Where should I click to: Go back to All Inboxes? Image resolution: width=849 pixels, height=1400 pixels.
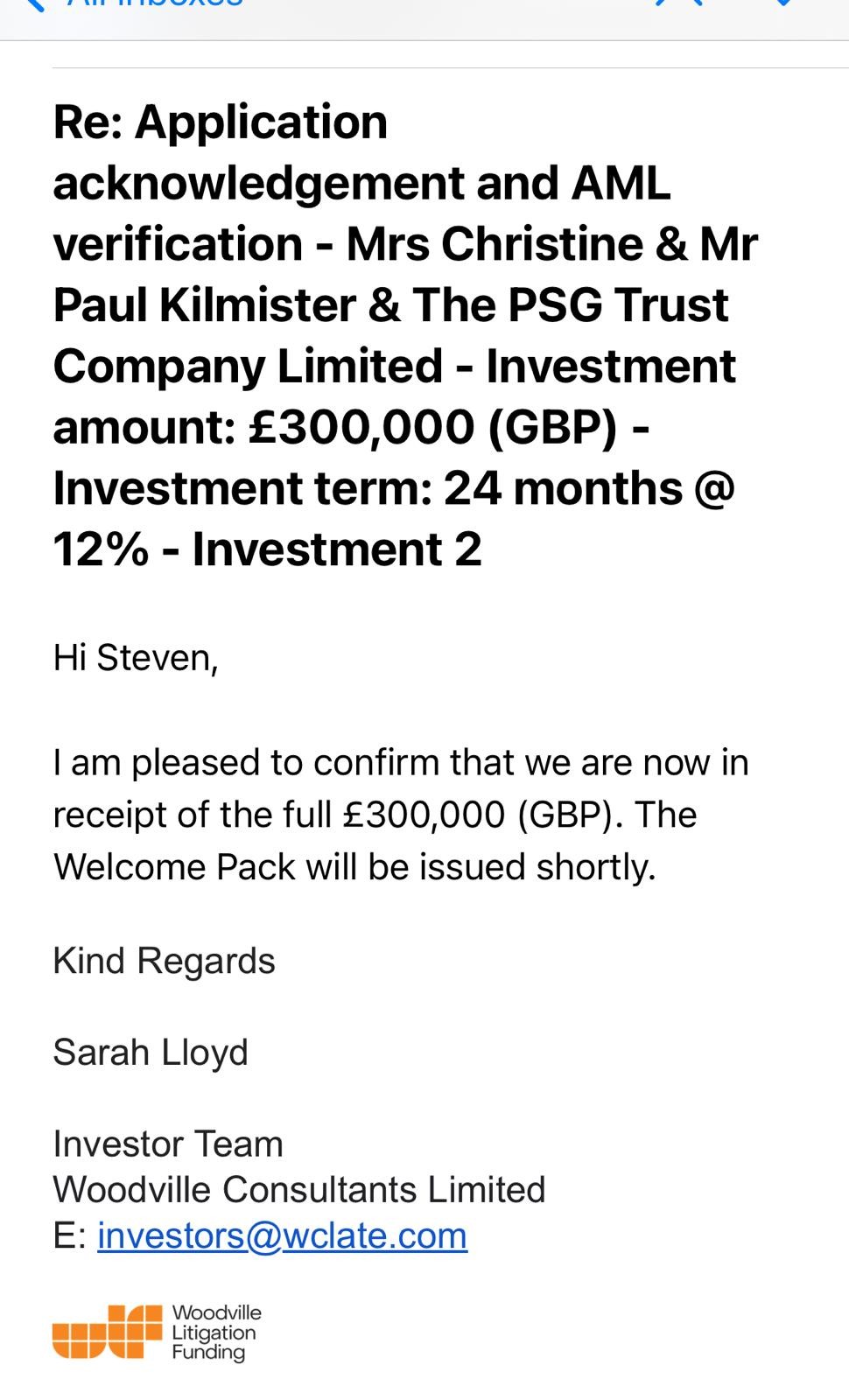pyautogui.click(x=131, y=4)
